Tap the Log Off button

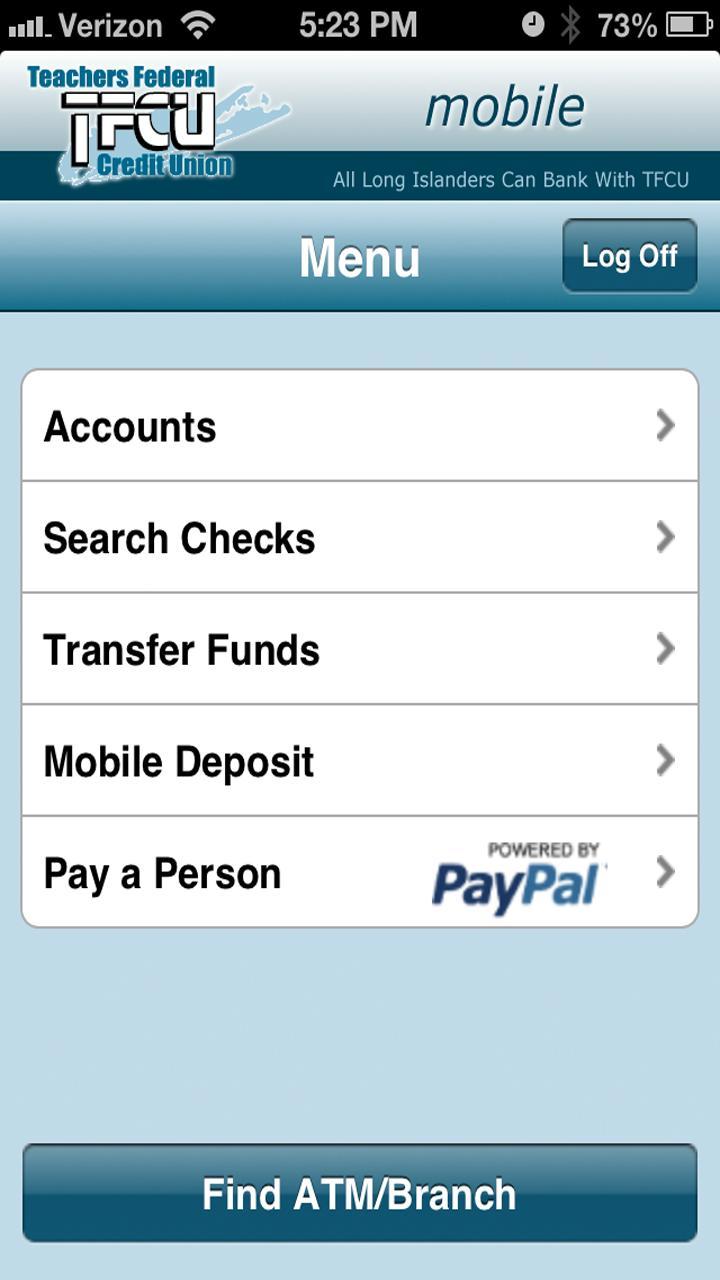[629, 256]
